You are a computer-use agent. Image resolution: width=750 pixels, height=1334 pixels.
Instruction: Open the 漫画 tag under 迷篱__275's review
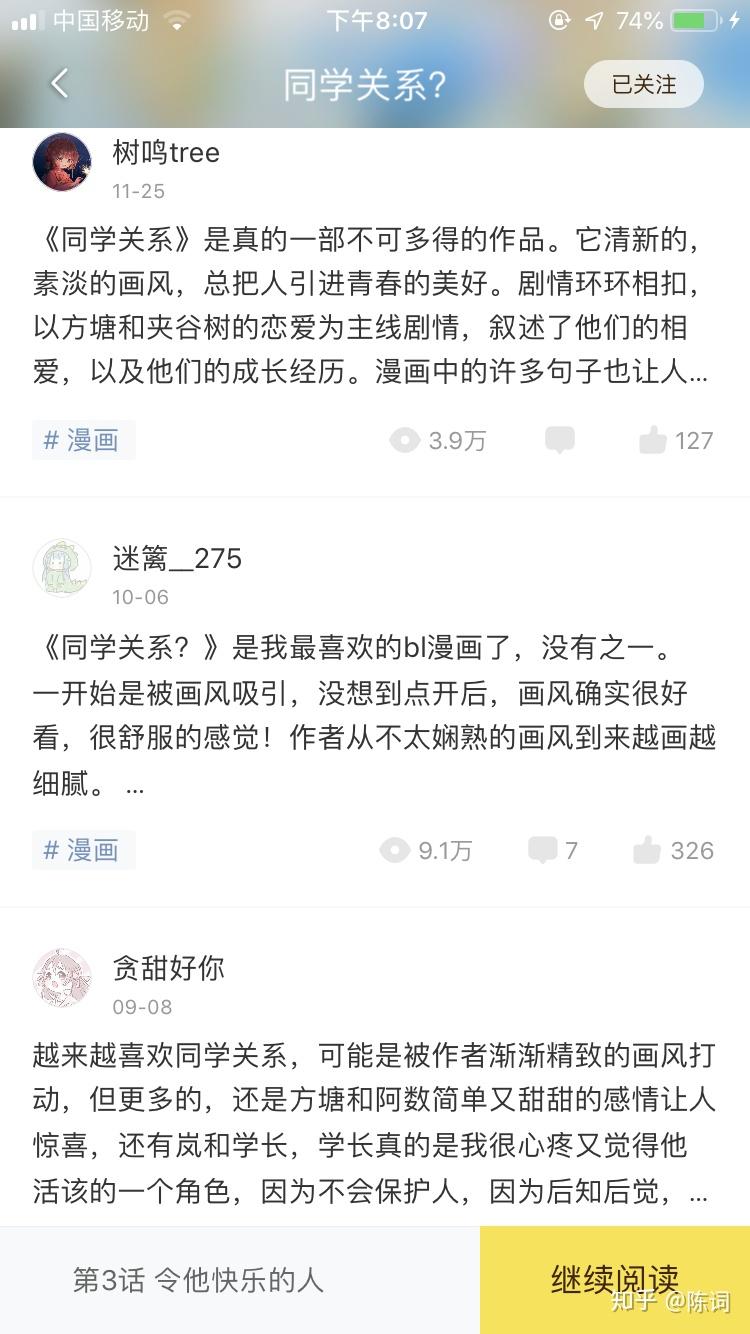pyautogui.click(x=83, y=850)
